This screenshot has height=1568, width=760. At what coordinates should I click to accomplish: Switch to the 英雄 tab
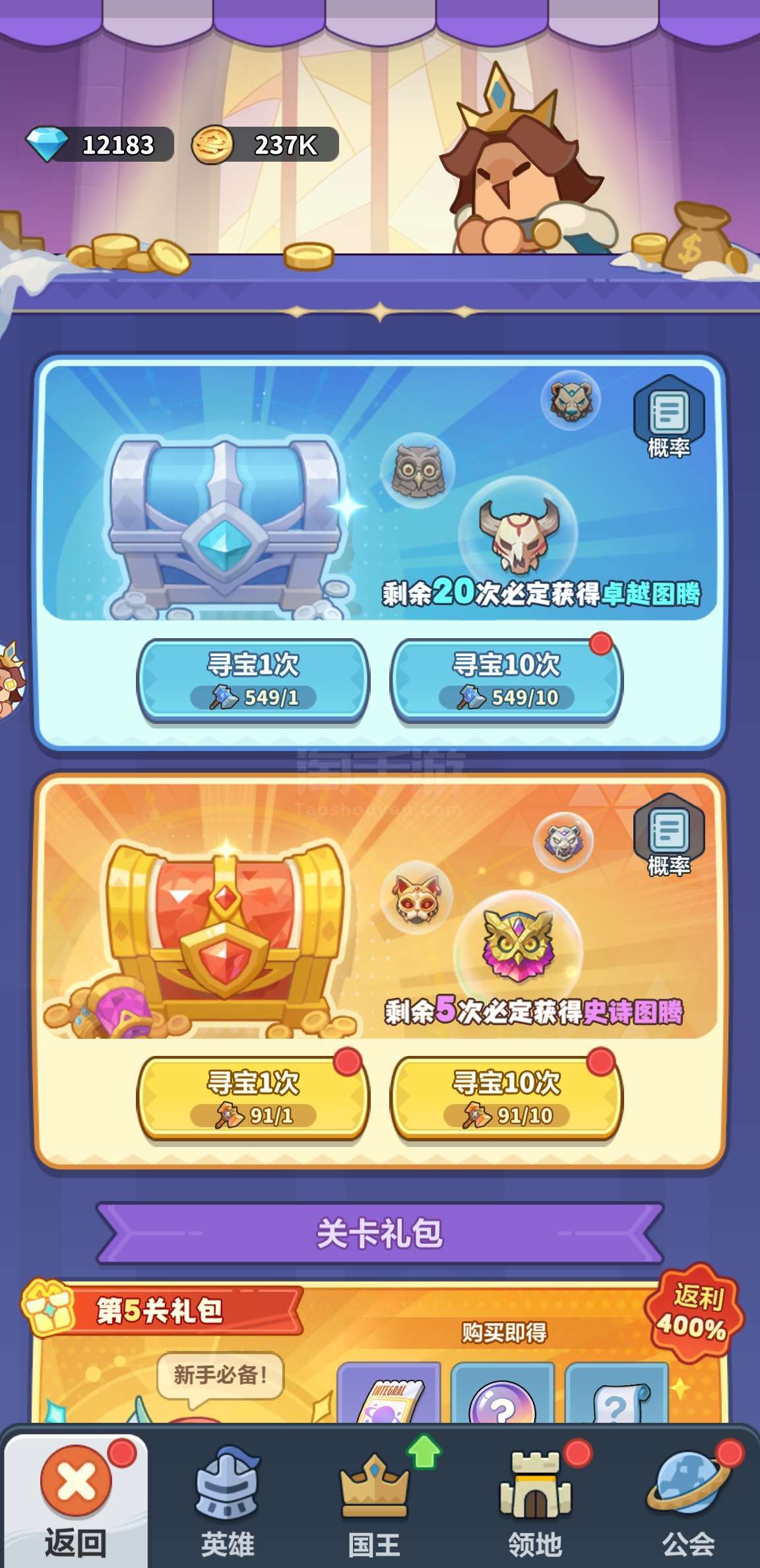click(228, 1501)
